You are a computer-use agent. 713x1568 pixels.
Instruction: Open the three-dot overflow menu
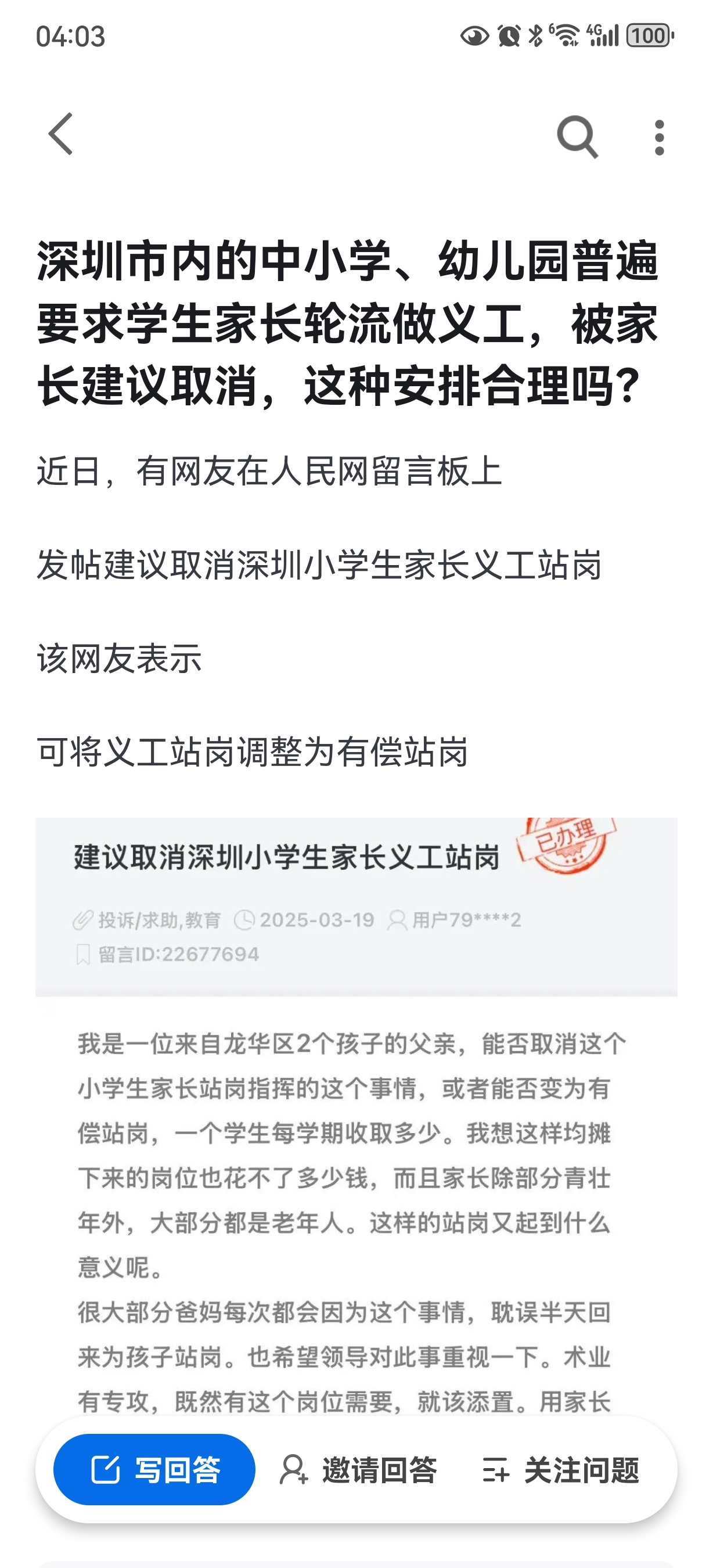tap(659, 138)
